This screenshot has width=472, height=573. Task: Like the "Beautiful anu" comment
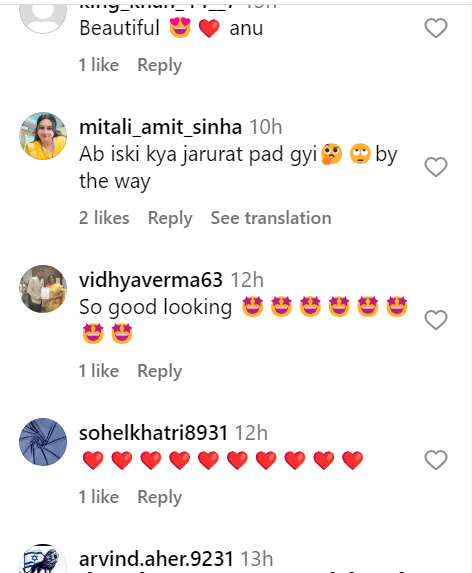coord(435,28)
